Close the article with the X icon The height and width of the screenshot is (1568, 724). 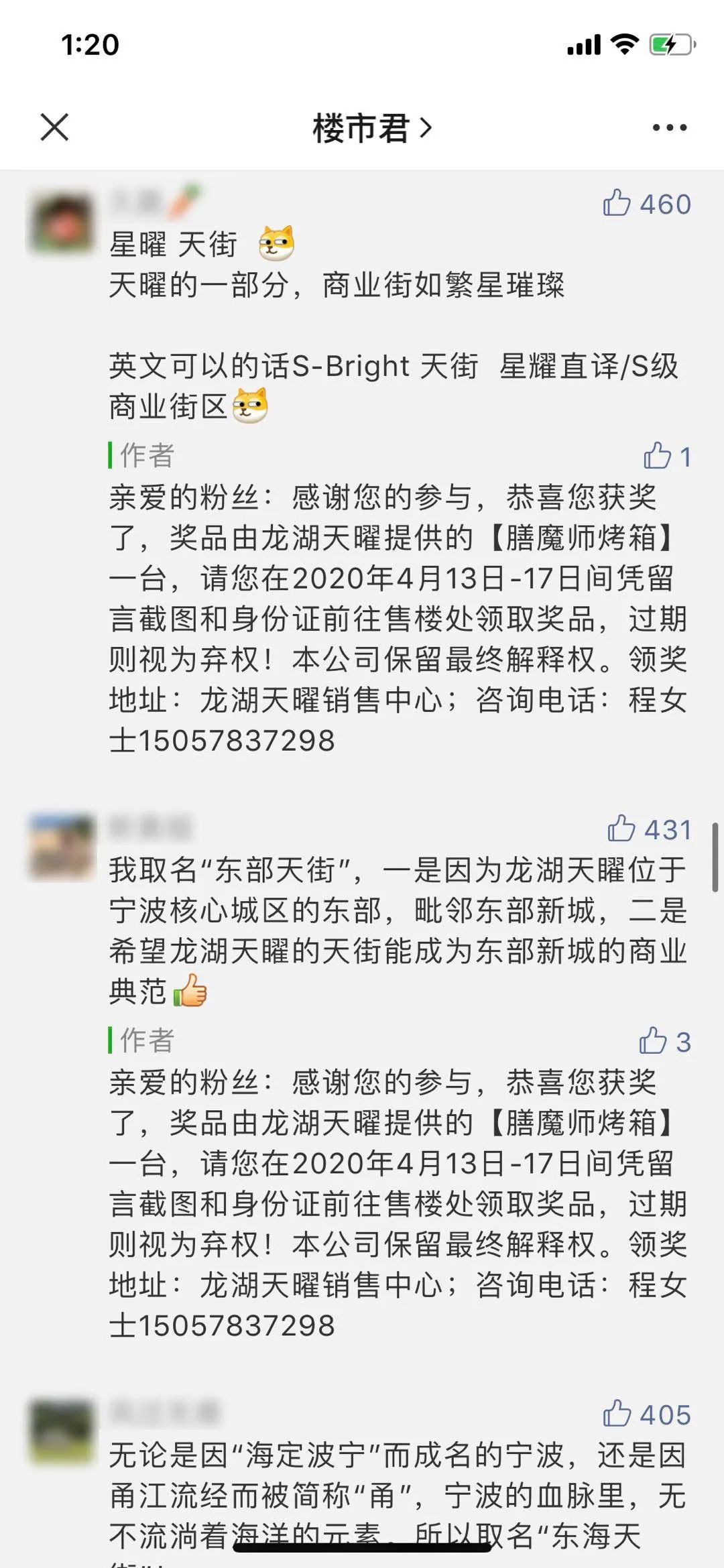(54, 127)
